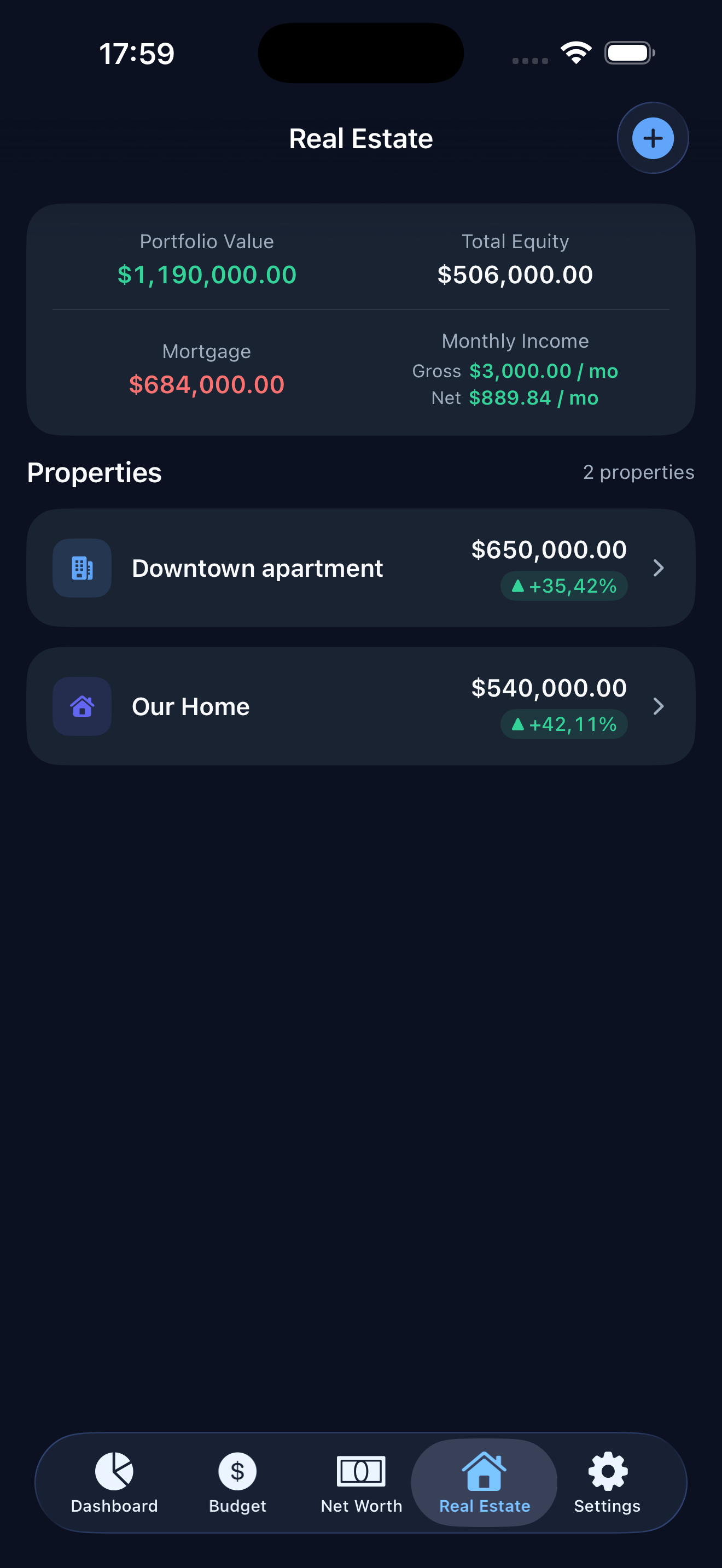
Task: Expand the Downtown apartment details chevron
Action: (658, 567)
